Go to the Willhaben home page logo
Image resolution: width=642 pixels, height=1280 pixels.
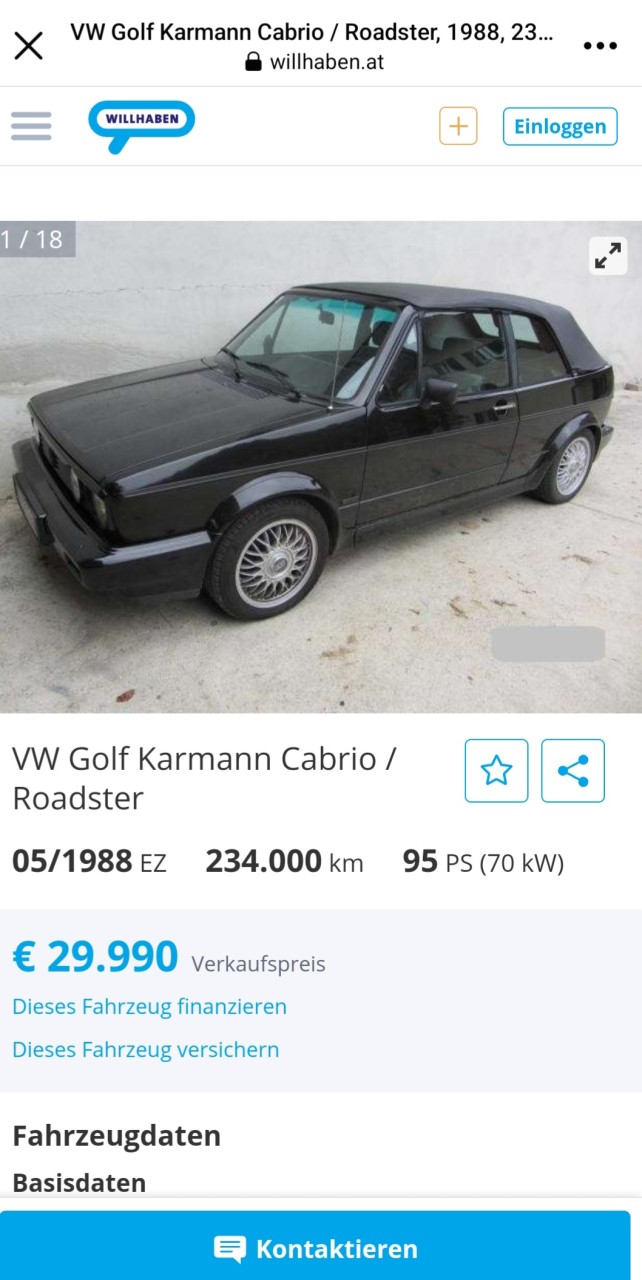pos(141,125)
